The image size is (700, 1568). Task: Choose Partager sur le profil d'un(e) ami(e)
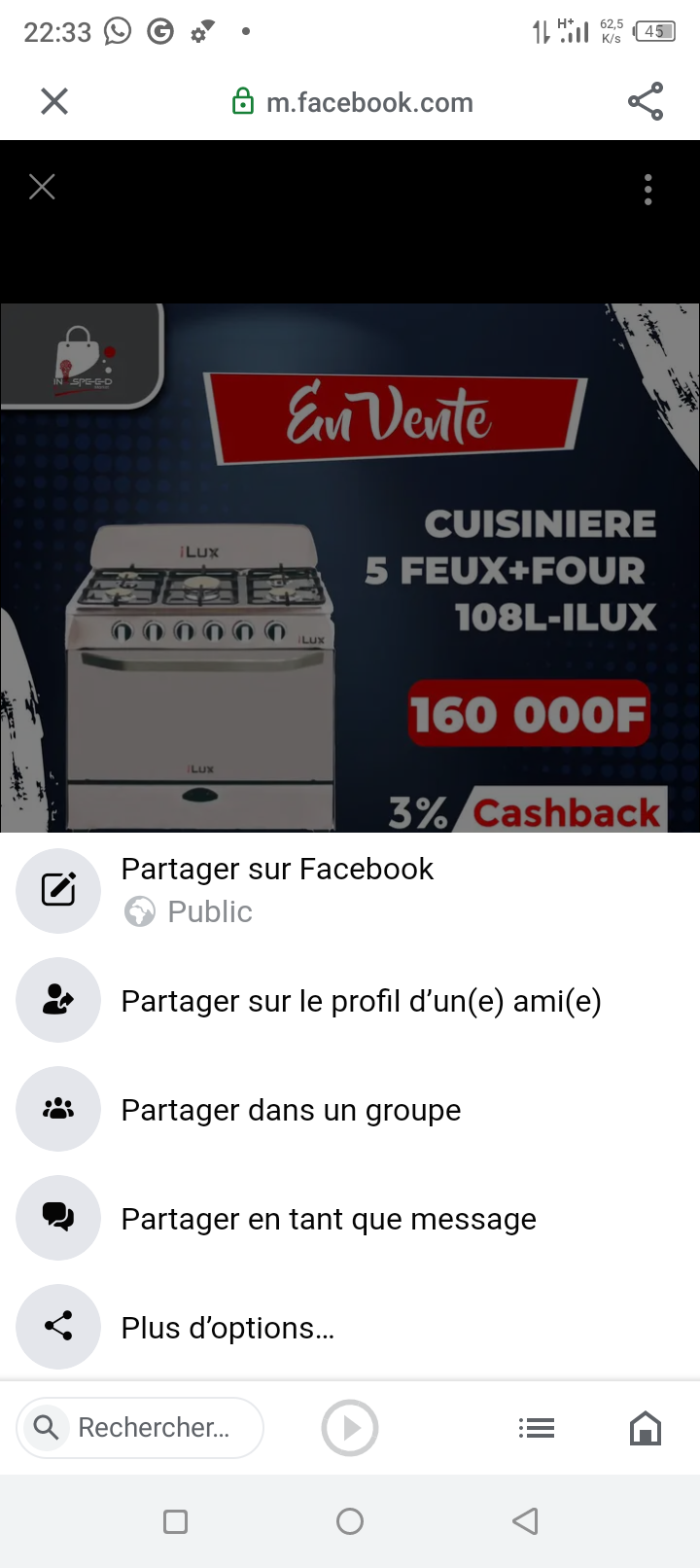pos(350,1000)
